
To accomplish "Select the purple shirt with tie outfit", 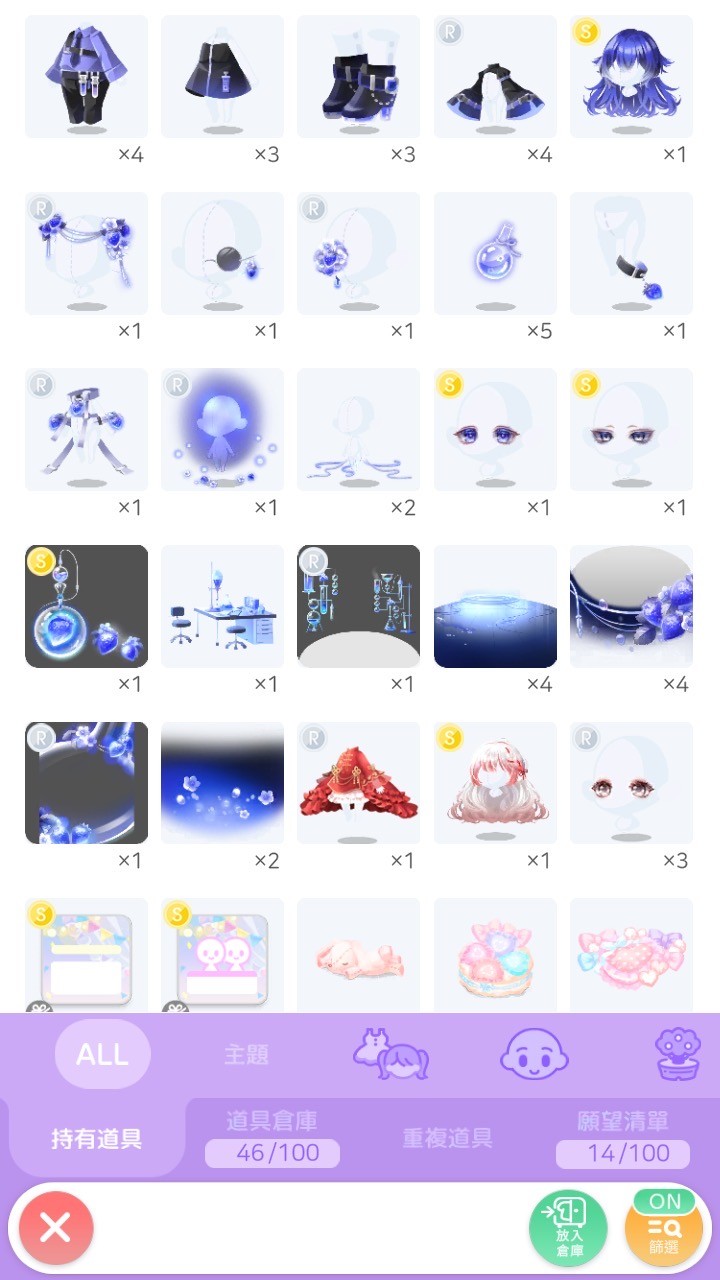I will (86, 76).
